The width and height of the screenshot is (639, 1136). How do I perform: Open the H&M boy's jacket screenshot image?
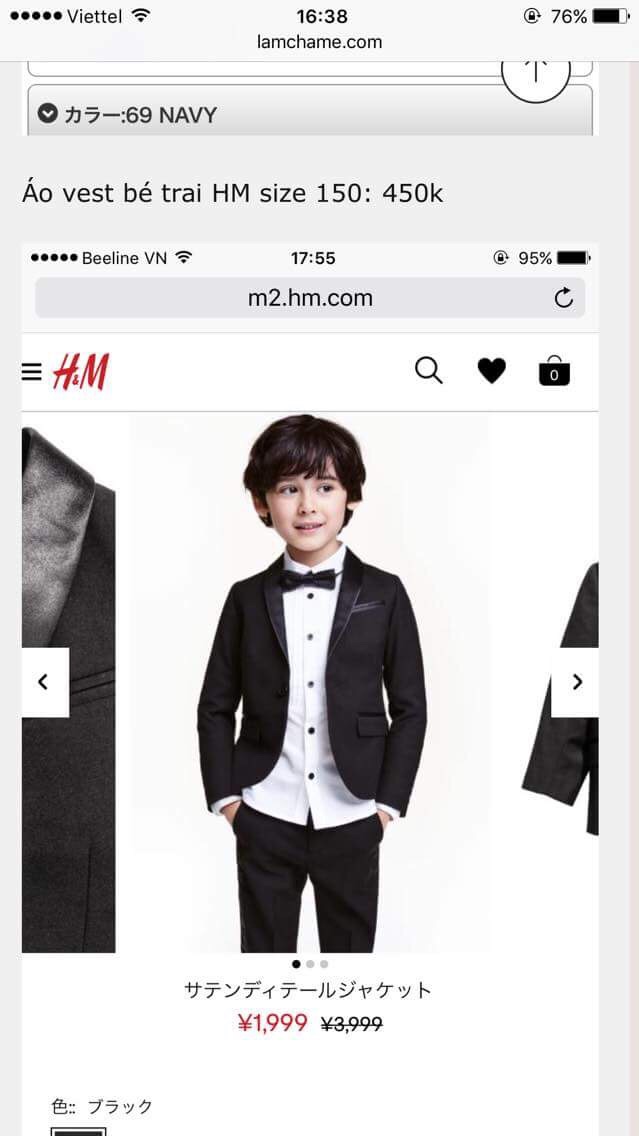tap(310, 680)
